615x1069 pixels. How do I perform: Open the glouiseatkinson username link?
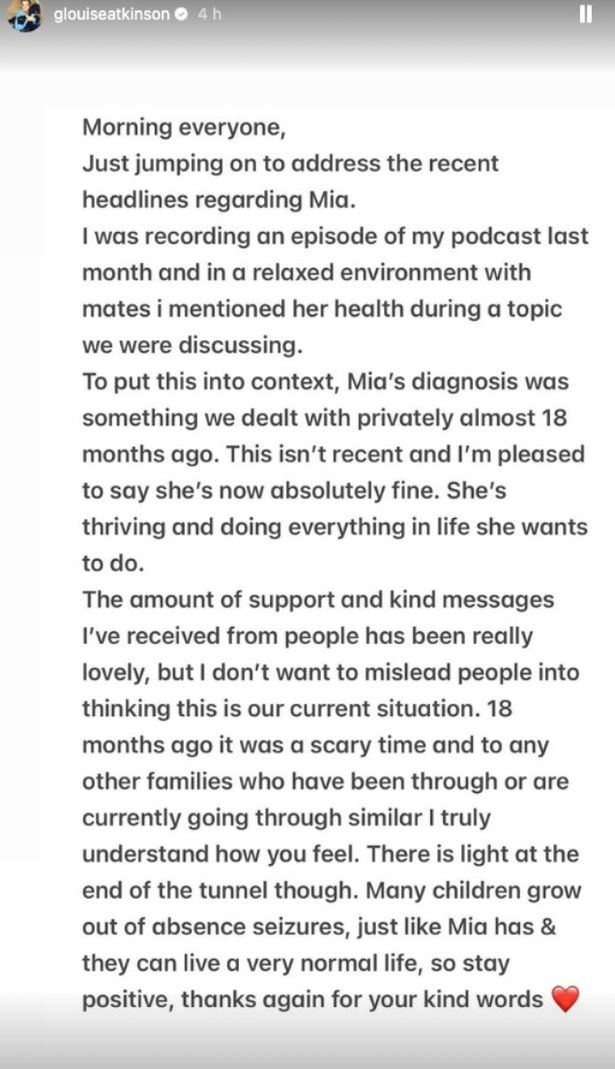tap(111, 16)
